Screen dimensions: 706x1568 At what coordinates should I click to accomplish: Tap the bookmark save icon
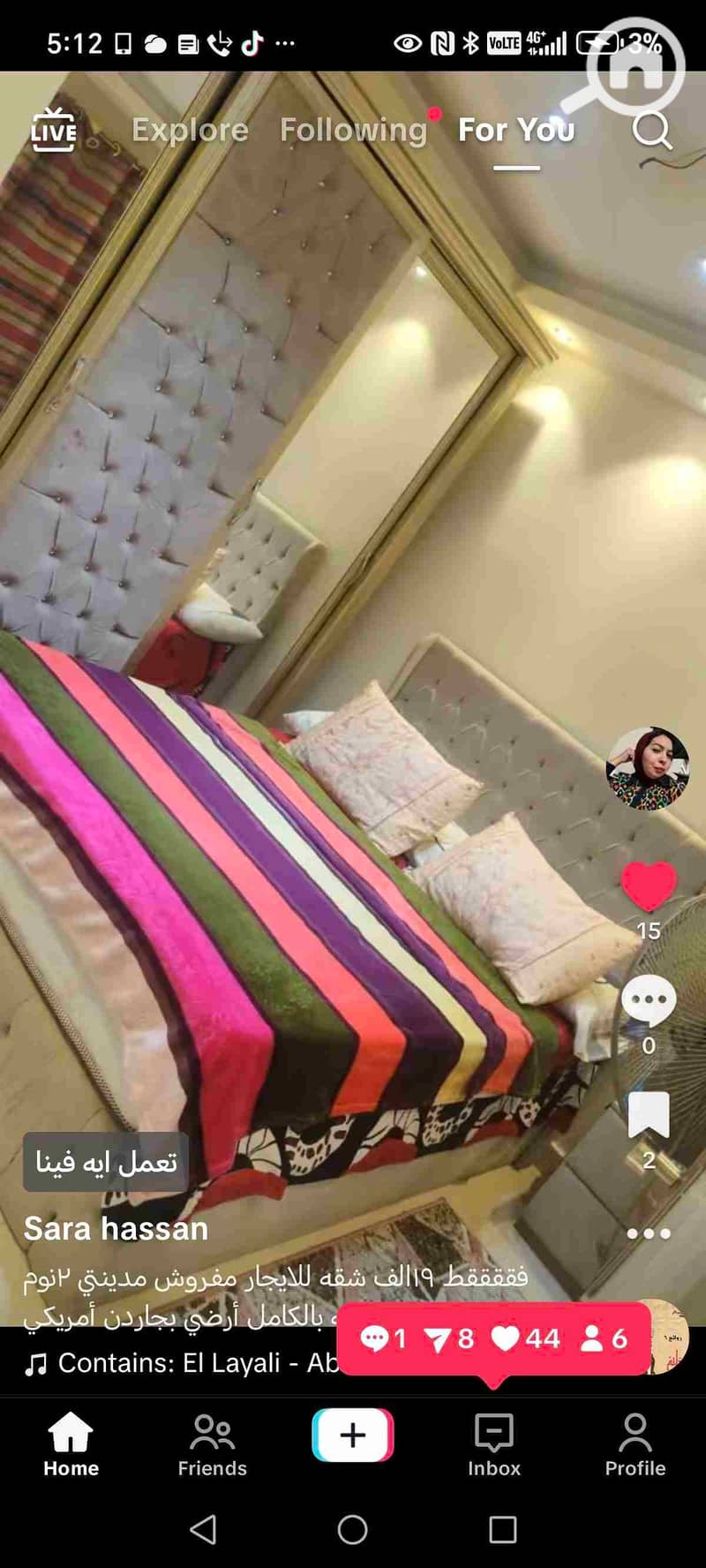coord(648,1115)
